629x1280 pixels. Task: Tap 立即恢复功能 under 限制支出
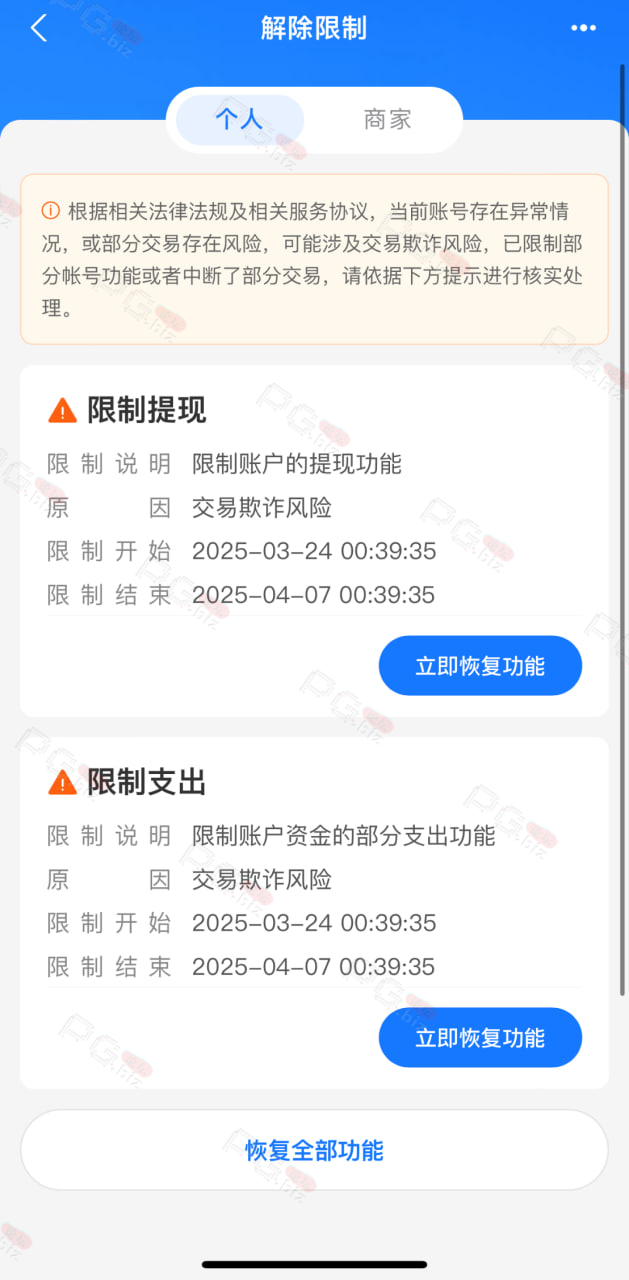[x=480, y=1038]
